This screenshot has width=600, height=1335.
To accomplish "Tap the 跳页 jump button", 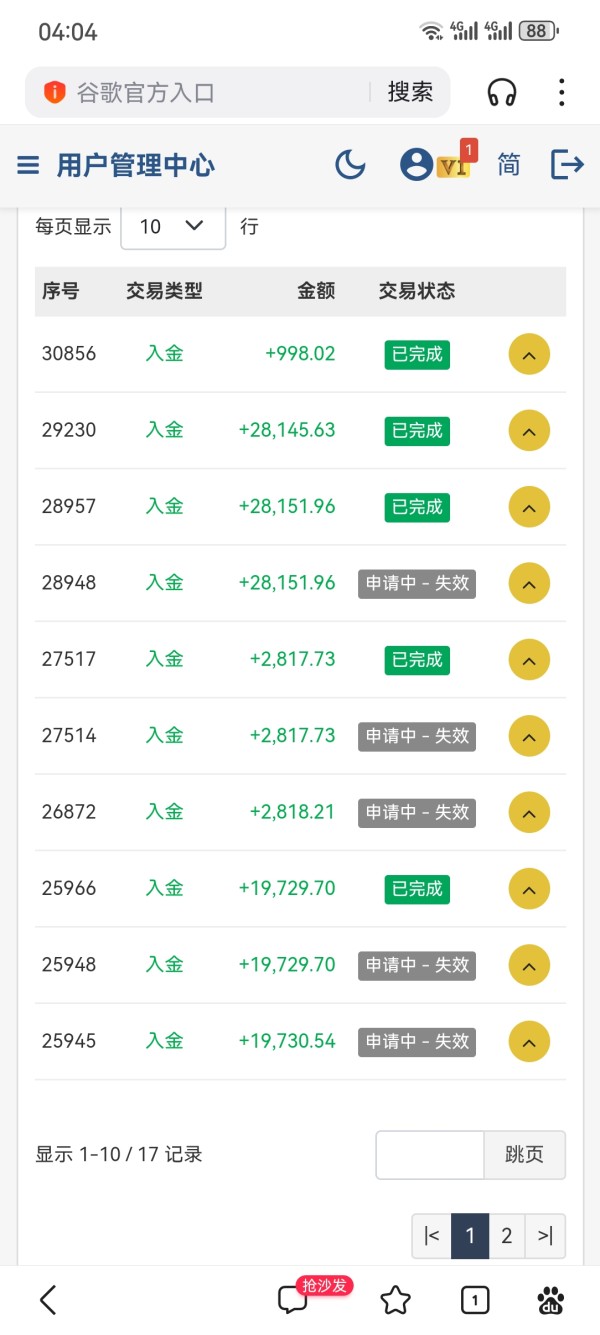I will tap(524, 1155).
